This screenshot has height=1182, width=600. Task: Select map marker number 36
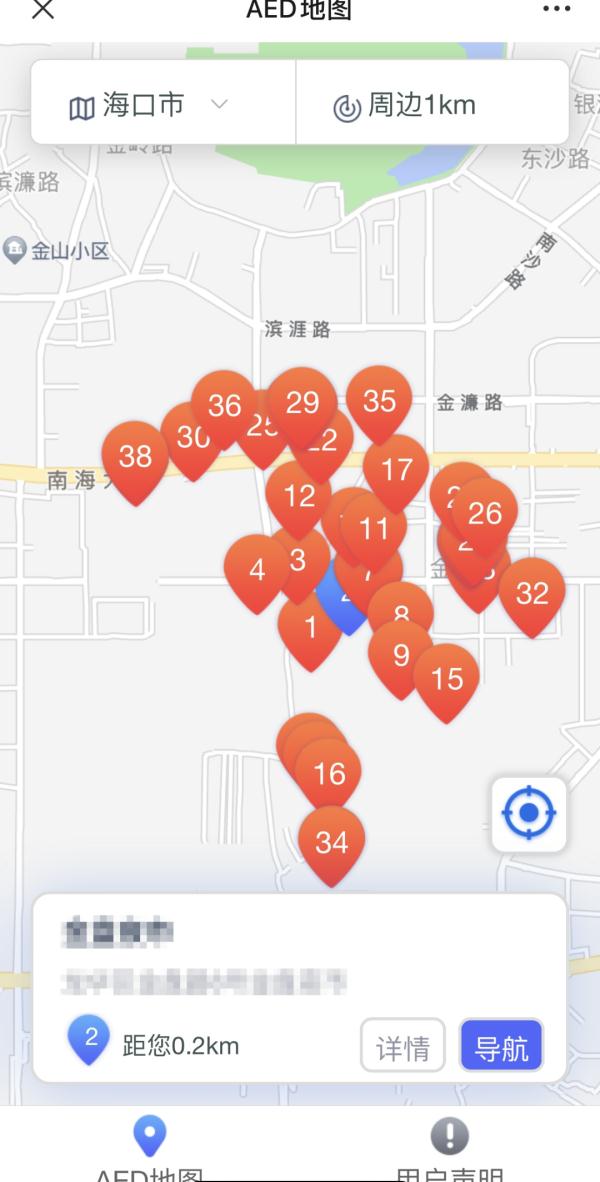pyautogui.click(x=224, y=406)
